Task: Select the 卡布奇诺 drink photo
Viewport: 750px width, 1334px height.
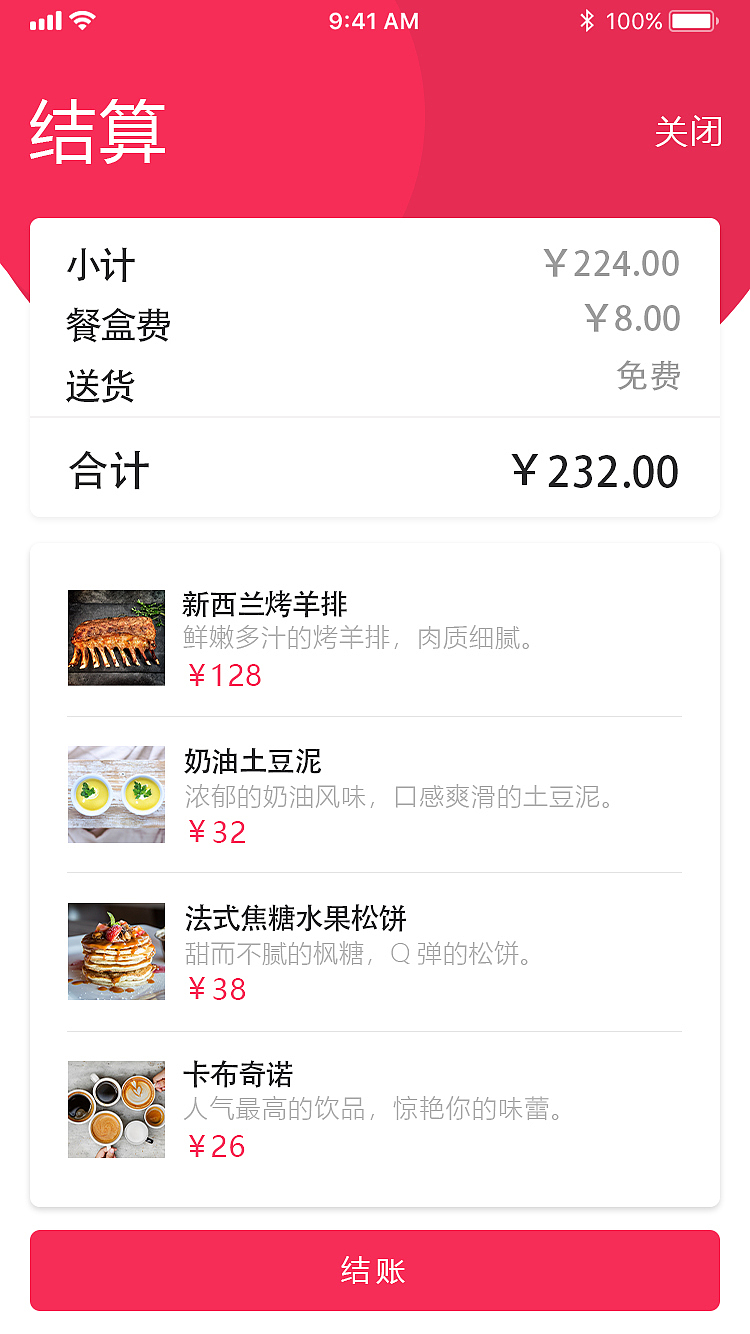Action: [116, 1108]
